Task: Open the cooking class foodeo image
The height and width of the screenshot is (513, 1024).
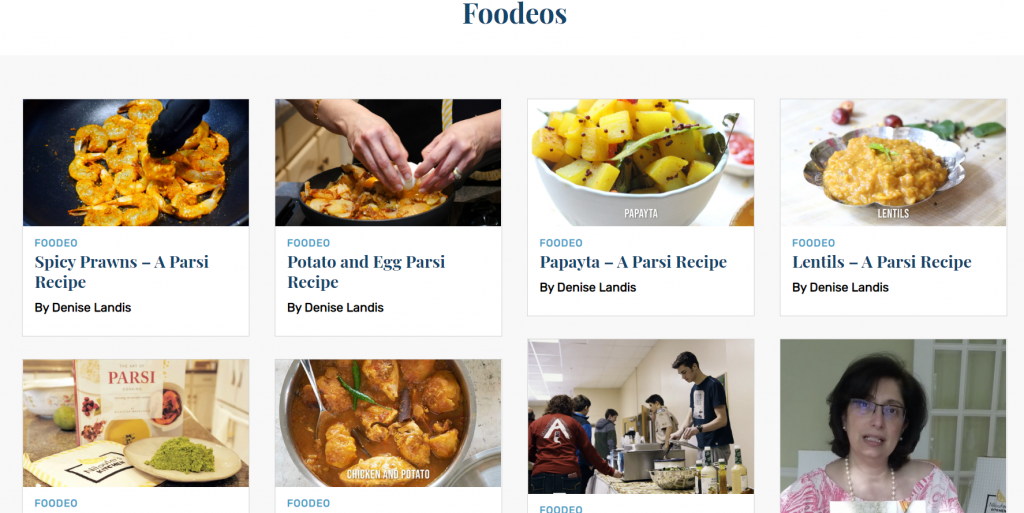Action: click(640, 416)
